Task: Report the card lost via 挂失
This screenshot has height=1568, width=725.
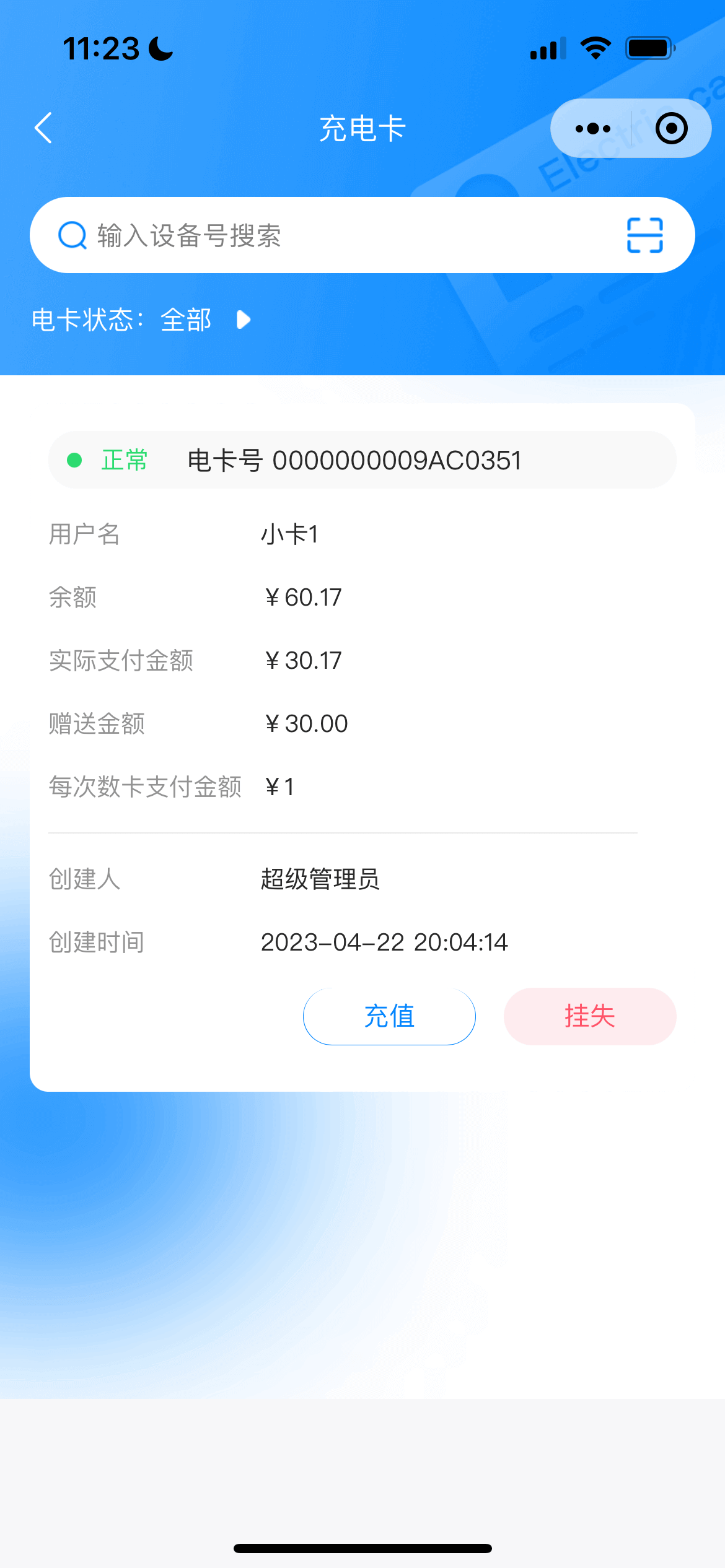Action: coord(589,1016)
